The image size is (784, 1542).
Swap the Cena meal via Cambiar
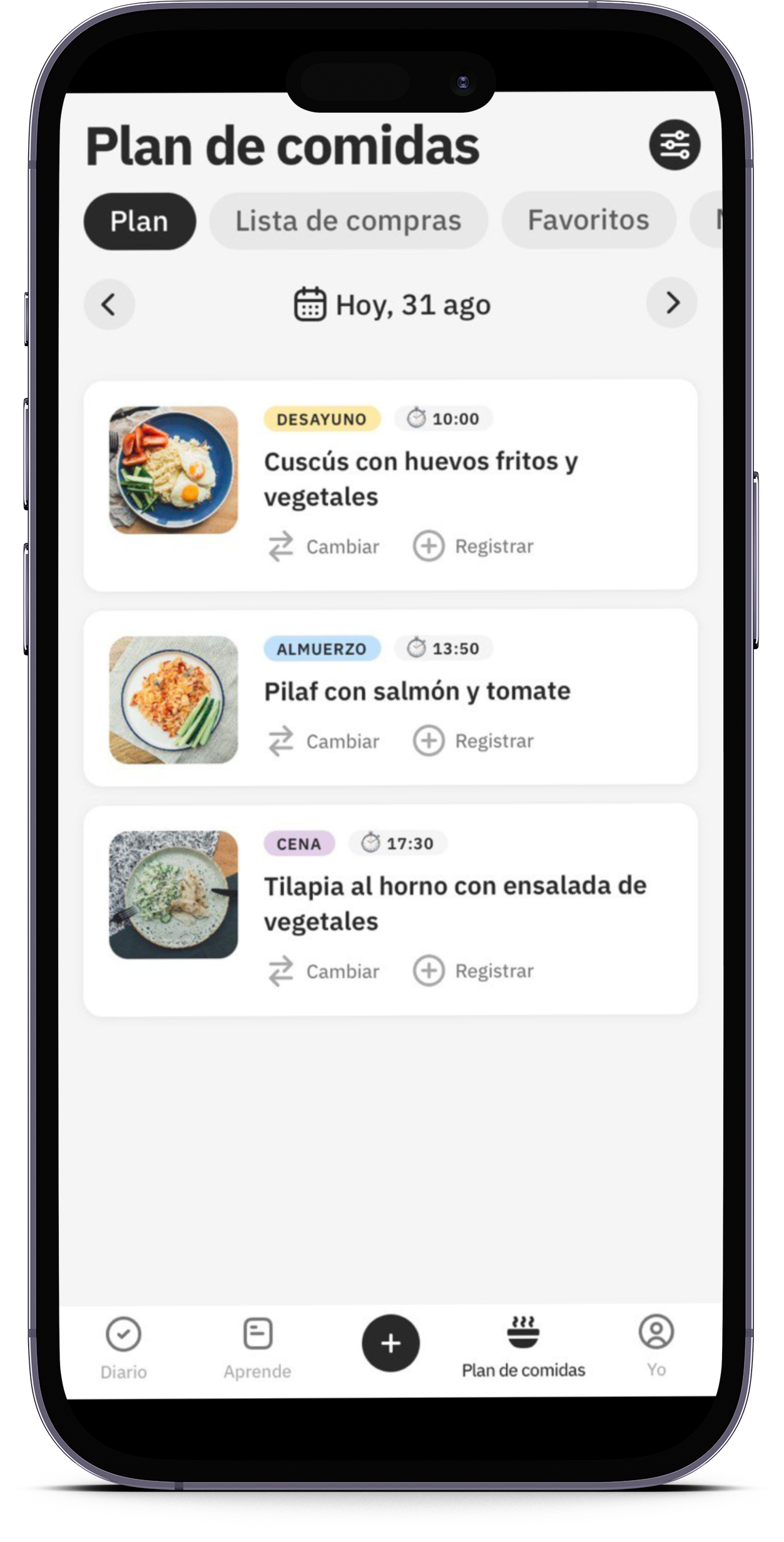[324, 971]
